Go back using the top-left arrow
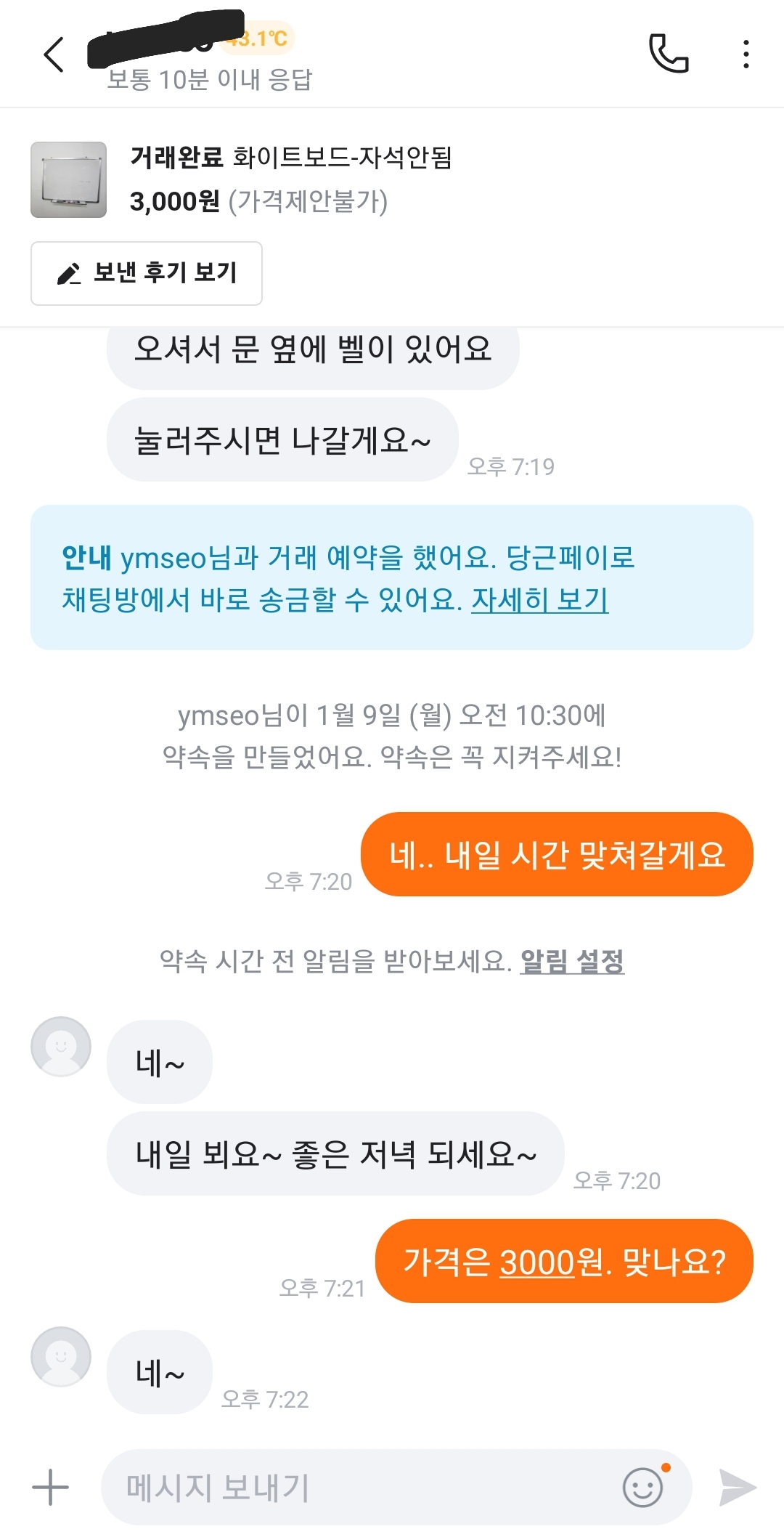 tap(54, 54)
